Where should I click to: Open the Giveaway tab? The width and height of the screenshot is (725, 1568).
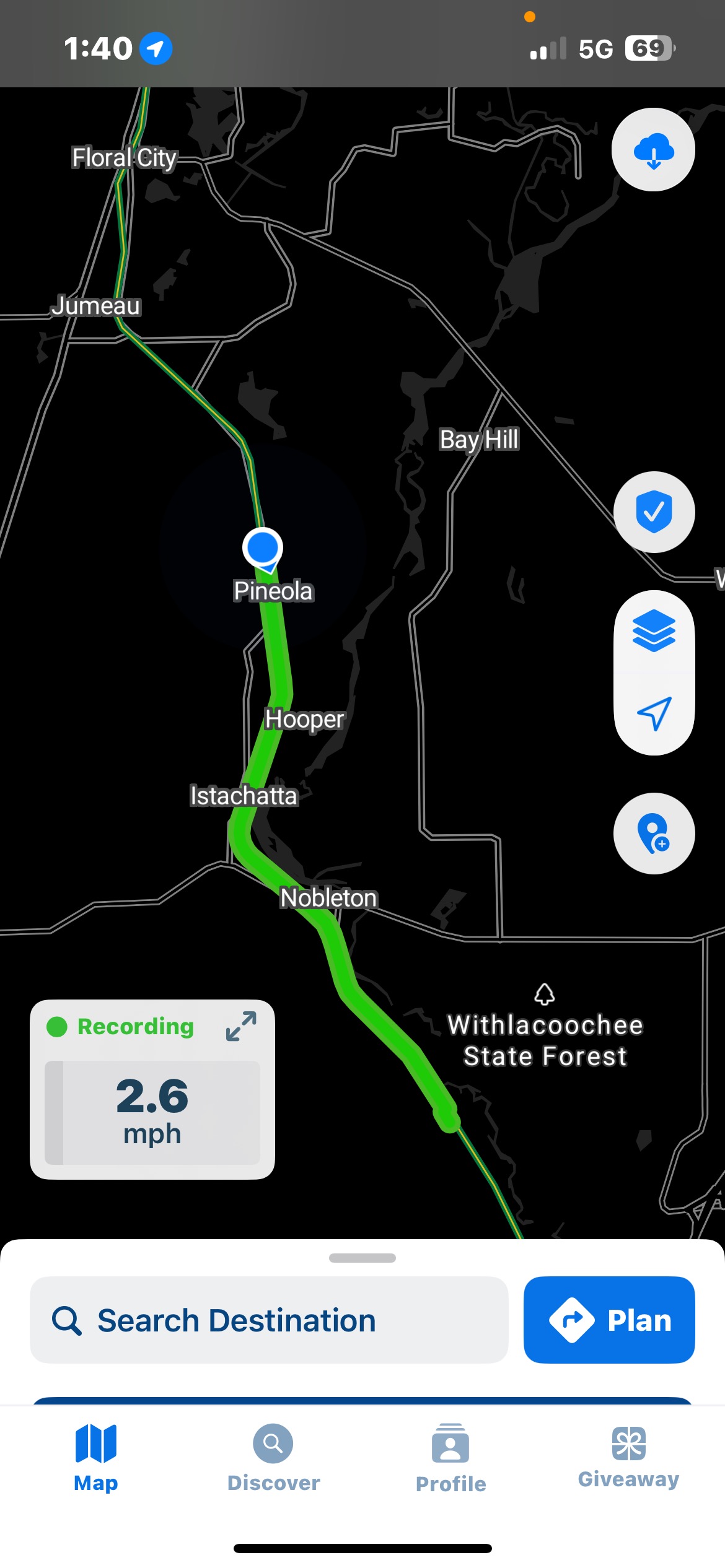(x=628, y=1458)
